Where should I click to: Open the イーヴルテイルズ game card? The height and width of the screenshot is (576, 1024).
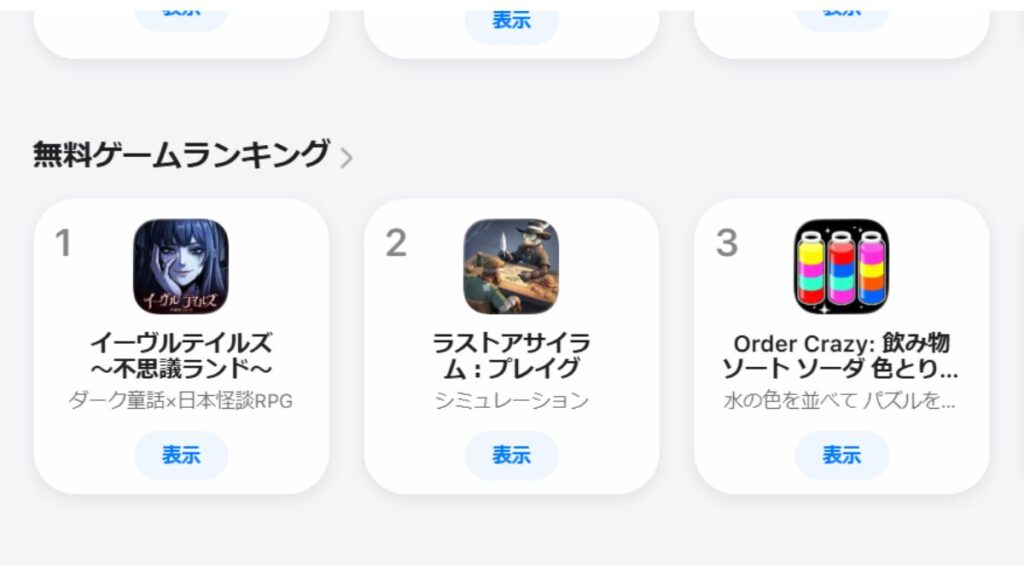click(181, 357)
